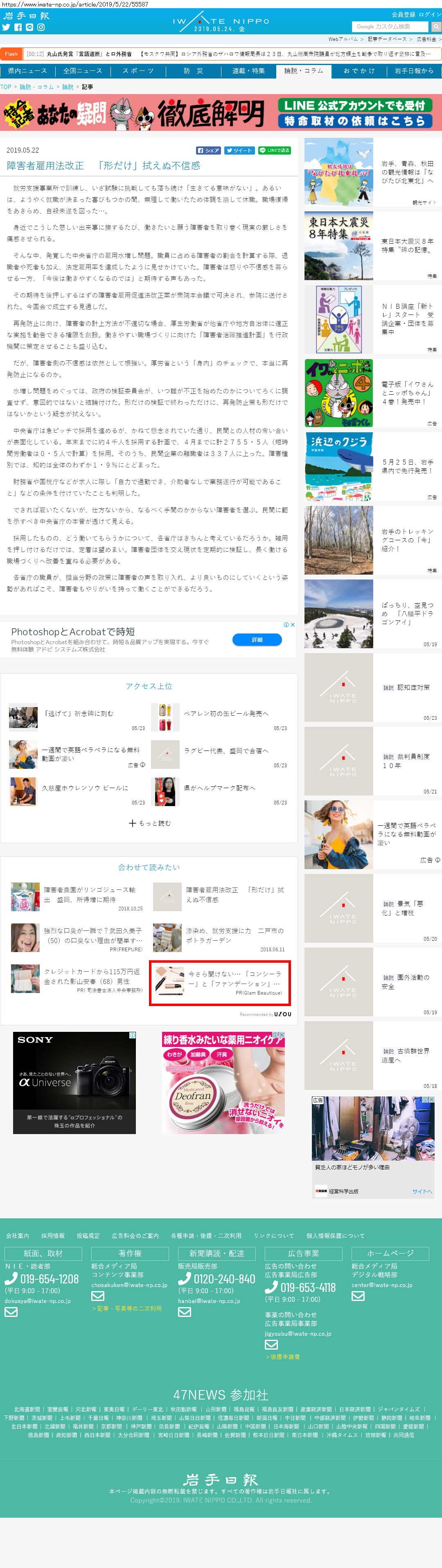Open the Twitter icon in header

pos(6,27)
